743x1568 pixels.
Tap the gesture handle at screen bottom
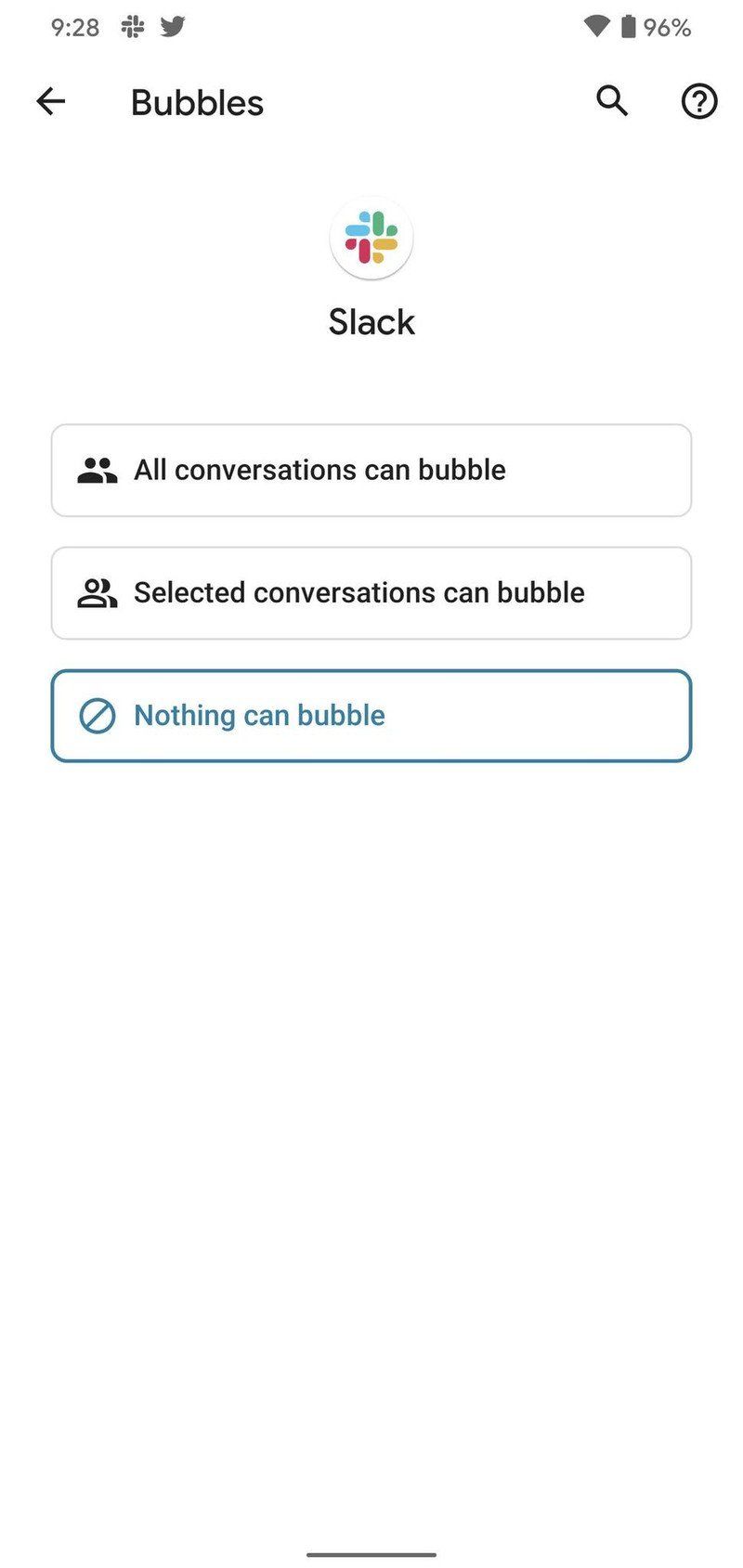click(371, 1555)
